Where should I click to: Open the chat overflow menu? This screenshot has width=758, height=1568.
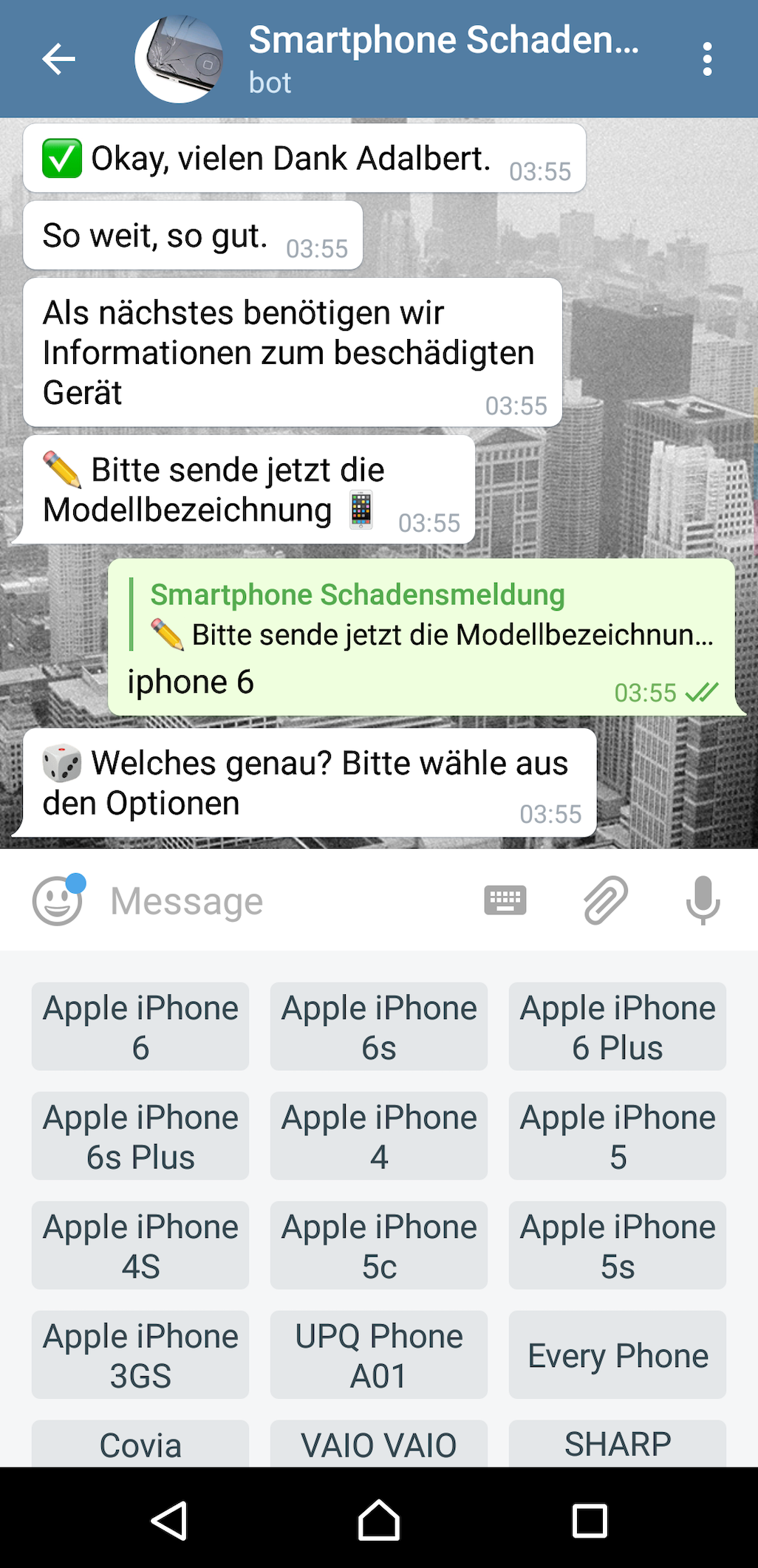point(707,59)
